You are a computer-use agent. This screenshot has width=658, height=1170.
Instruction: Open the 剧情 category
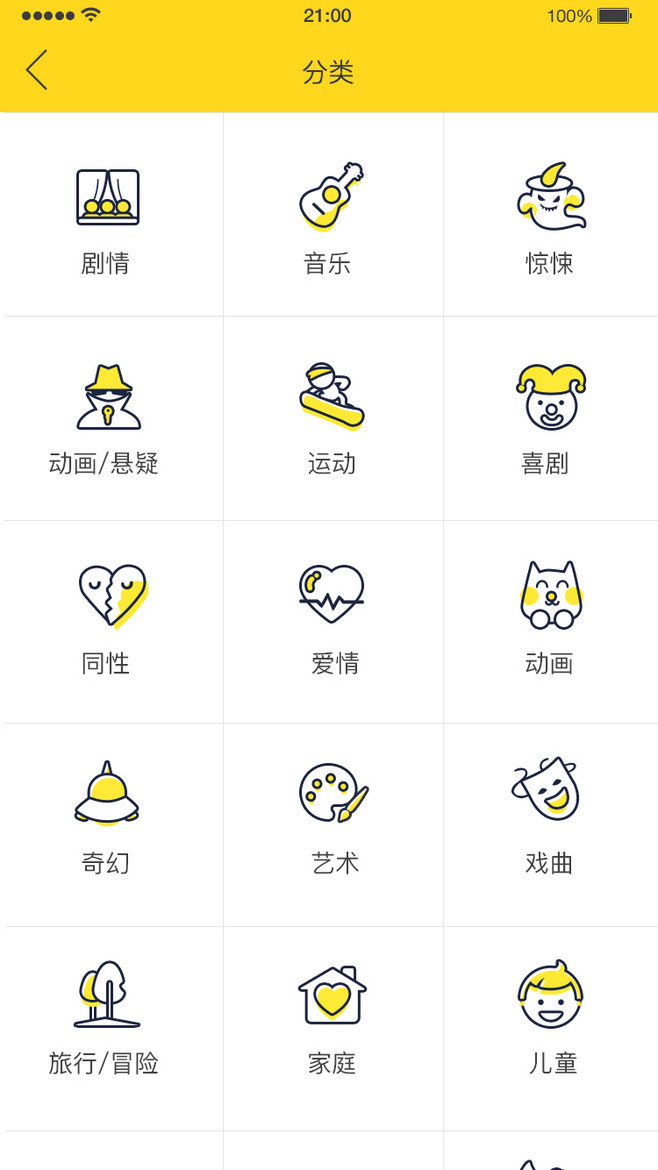[107, 216]
